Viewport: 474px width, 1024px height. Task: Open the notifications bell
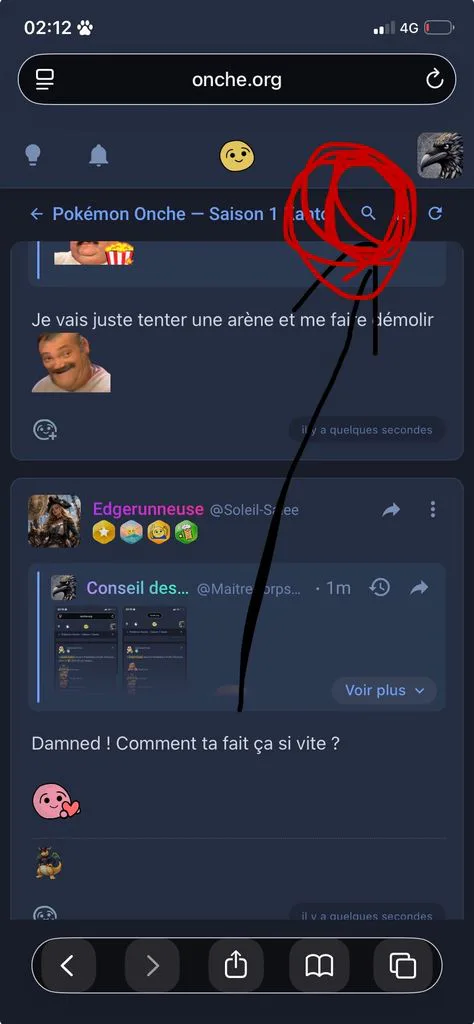(99, 155)
